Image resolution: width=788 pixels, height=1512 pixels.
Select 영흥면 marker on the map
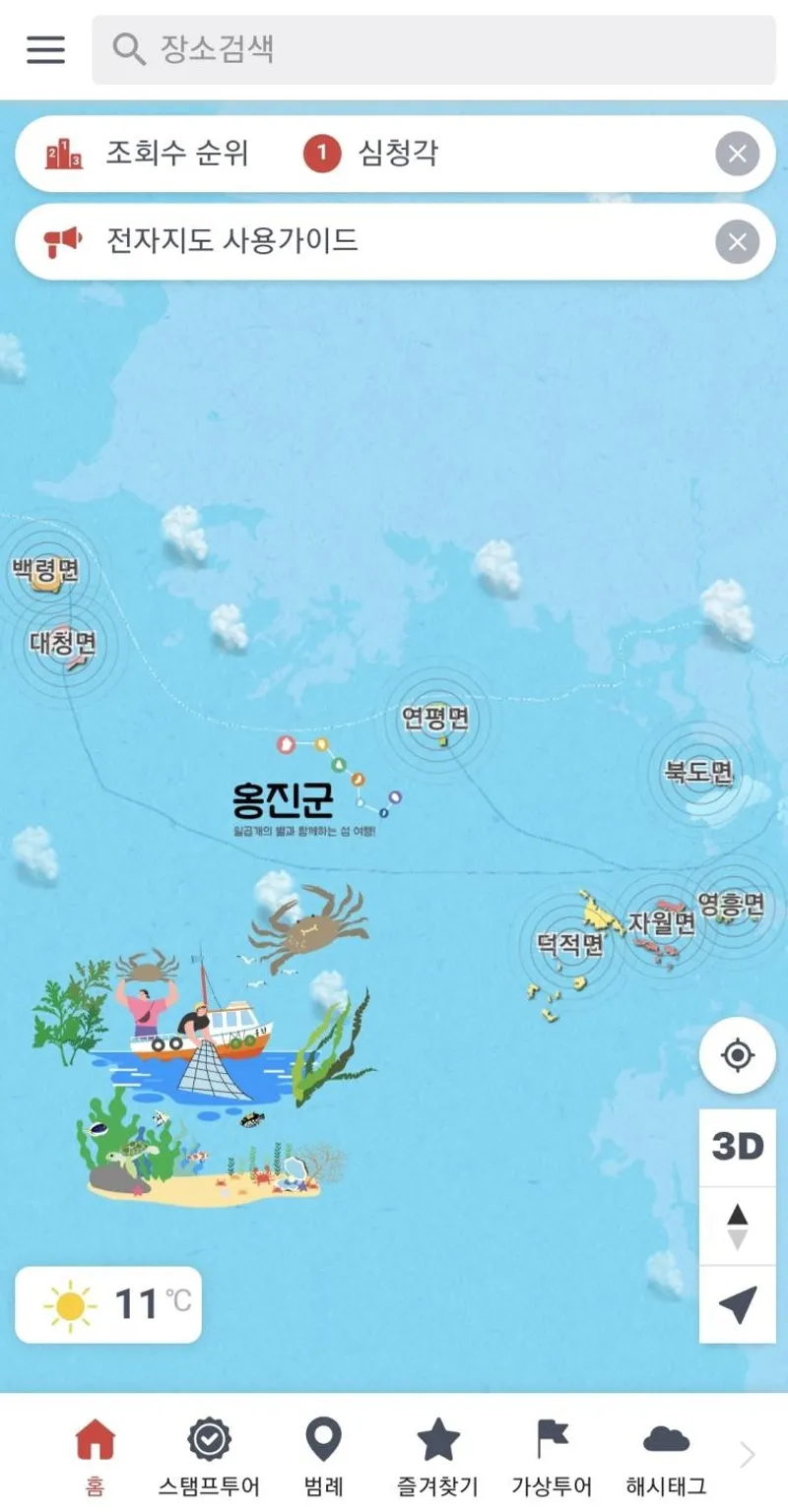coord(730,905)
